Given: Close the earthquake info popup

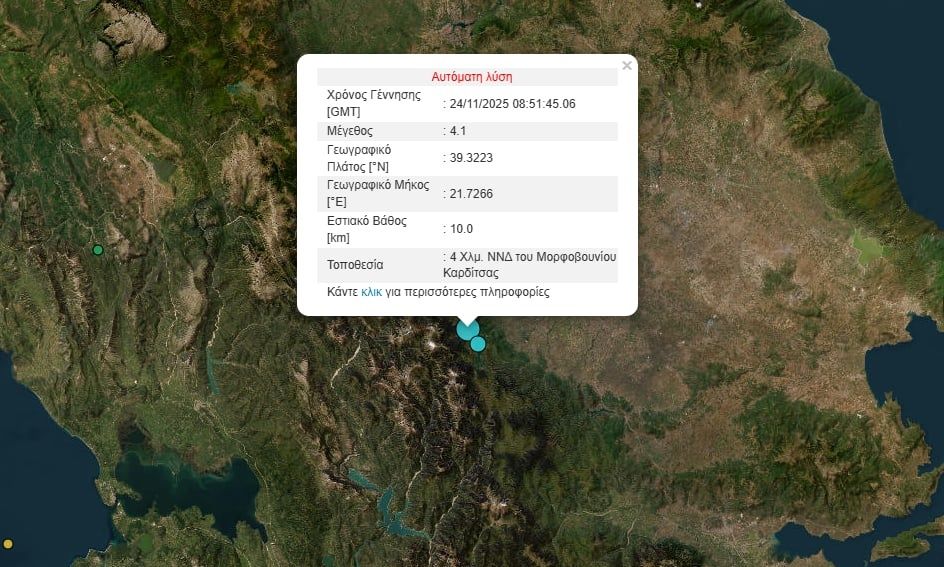Looking at the screenshot, I should point(627,66).
